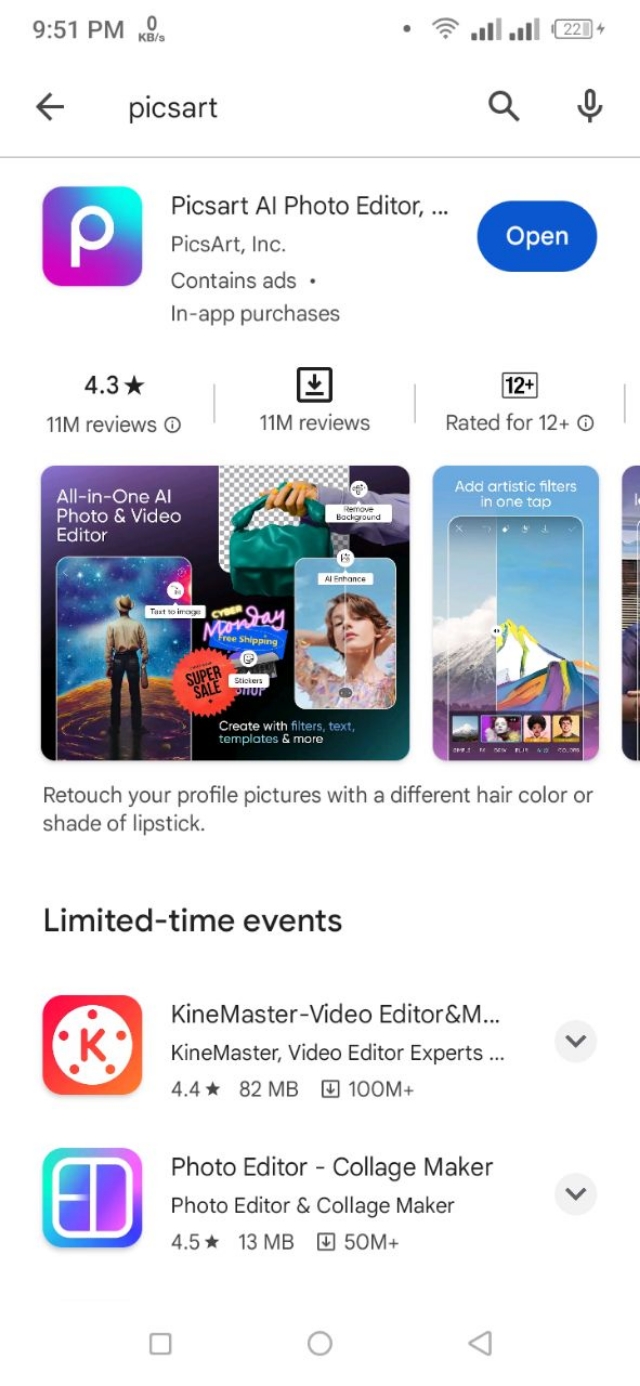Open the All-in-One AI Photo & Video screenshot
This screenshot has height=1386, width=640.
tap(225, 613)
